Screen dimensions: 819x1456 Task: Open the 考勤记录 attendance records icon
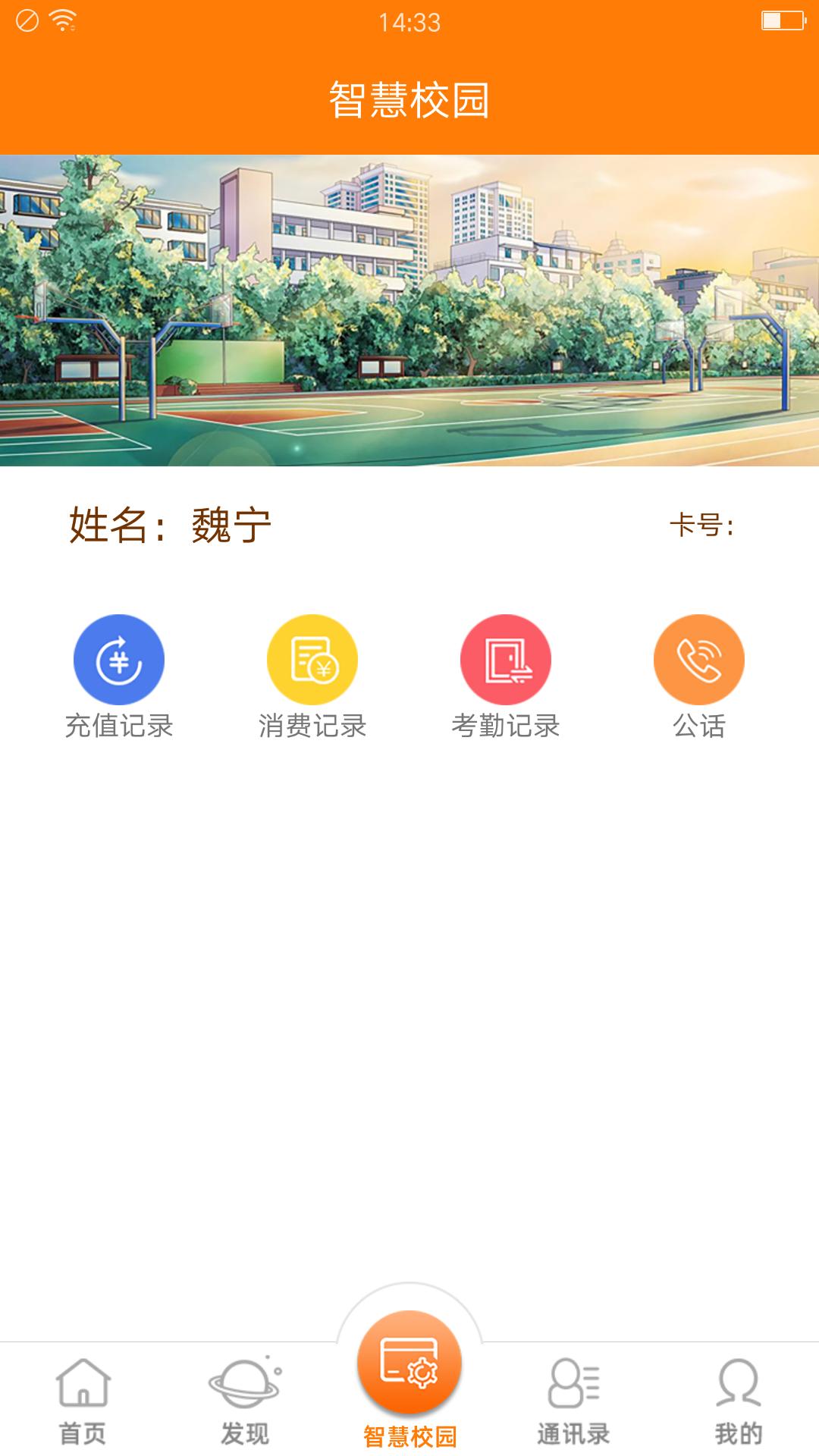pos(507,658)
